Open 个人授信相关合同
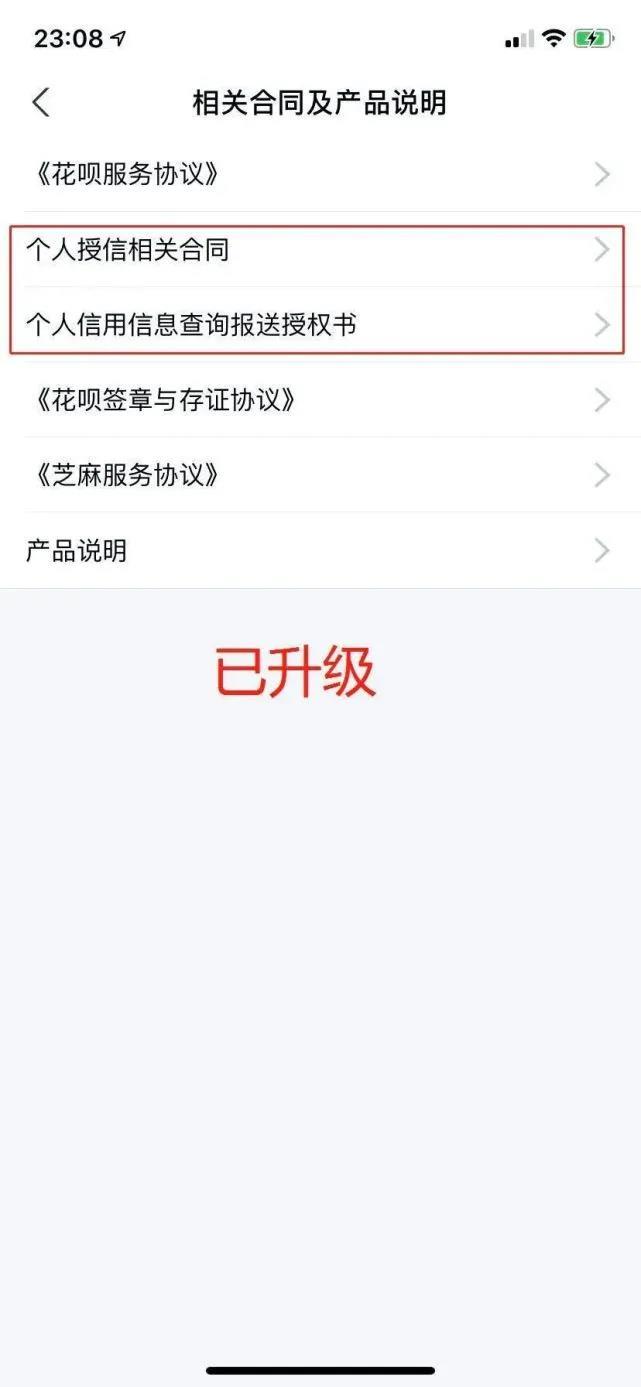The width and height of the screenshot is (641, 1387). [320, 250]
